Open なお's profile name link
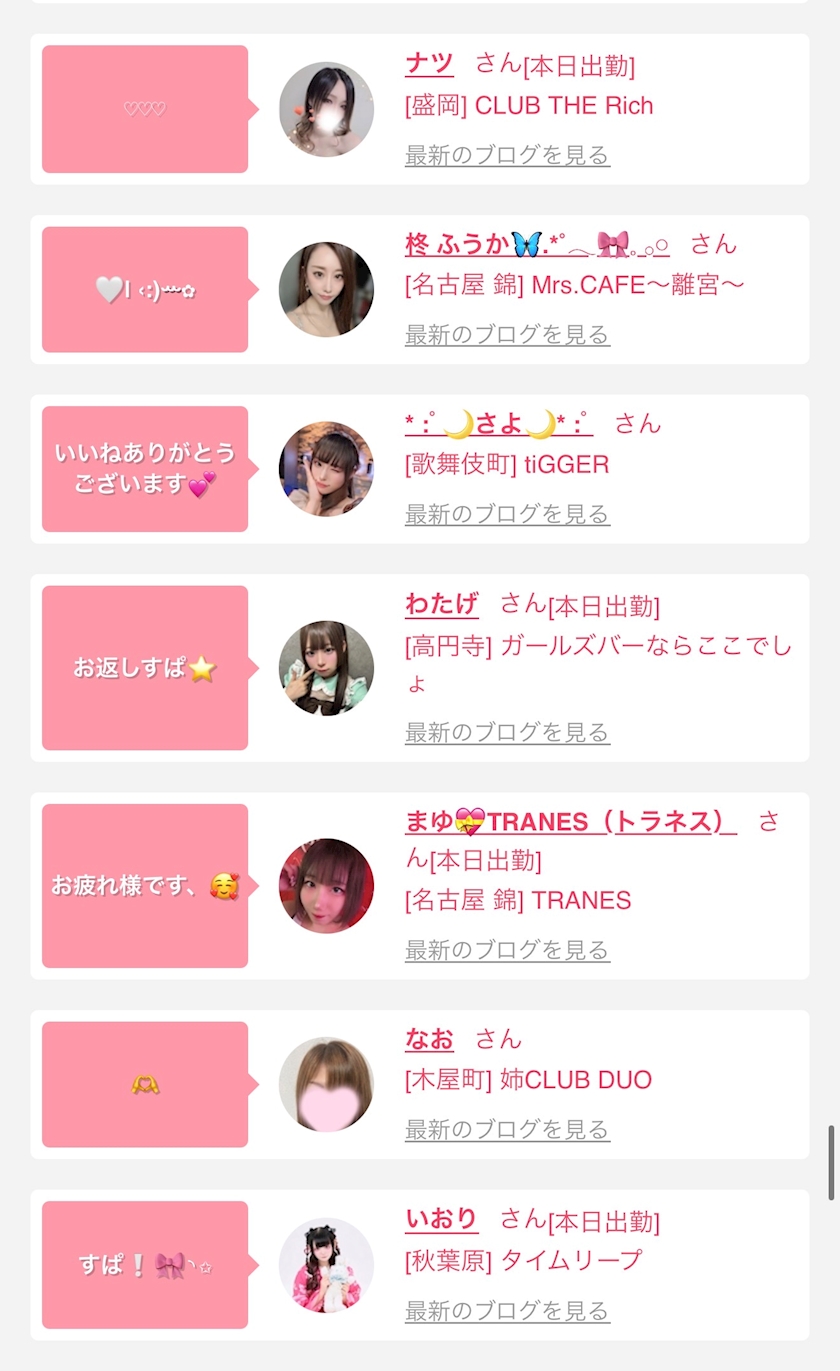Viewport: 840px width, 1371px height. pos(429,1039)
